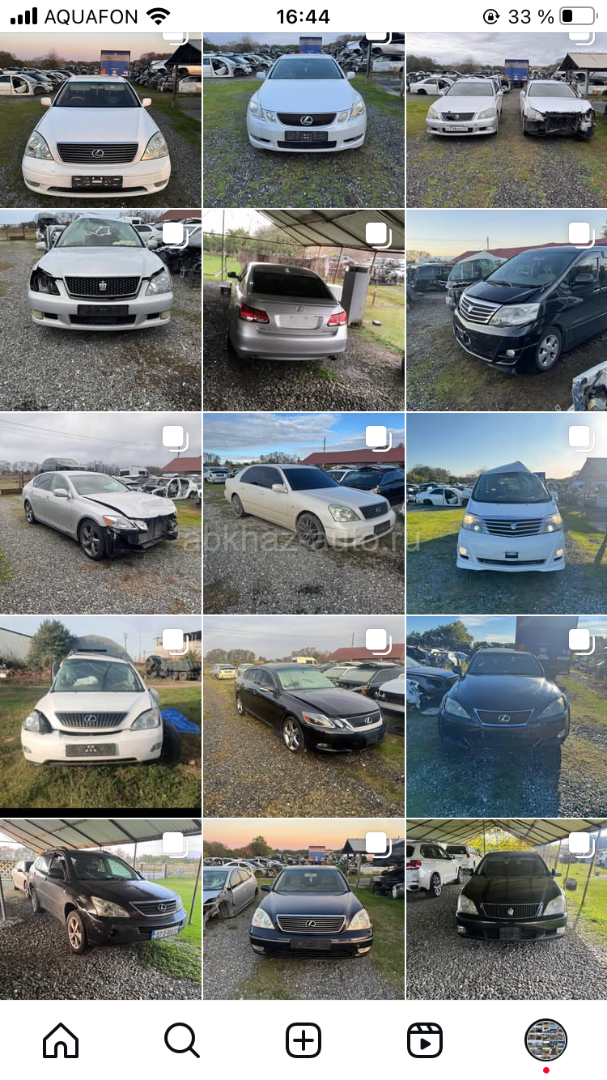Open the search and explore tab
The width and height of the screenshot is (607, 1080).
click(x=182, y=1040)
